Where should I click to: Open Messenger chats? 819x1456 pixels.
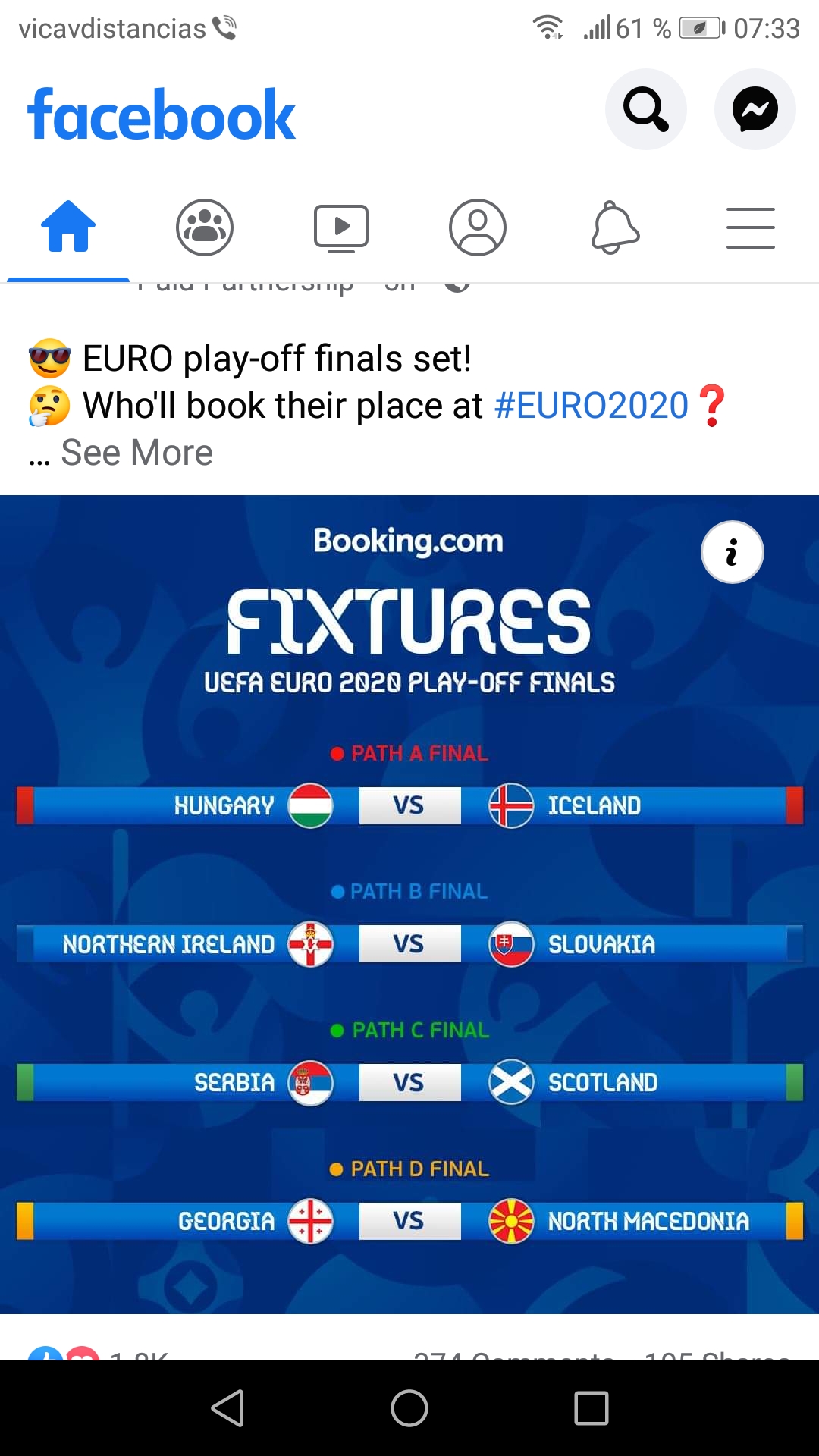755,109
